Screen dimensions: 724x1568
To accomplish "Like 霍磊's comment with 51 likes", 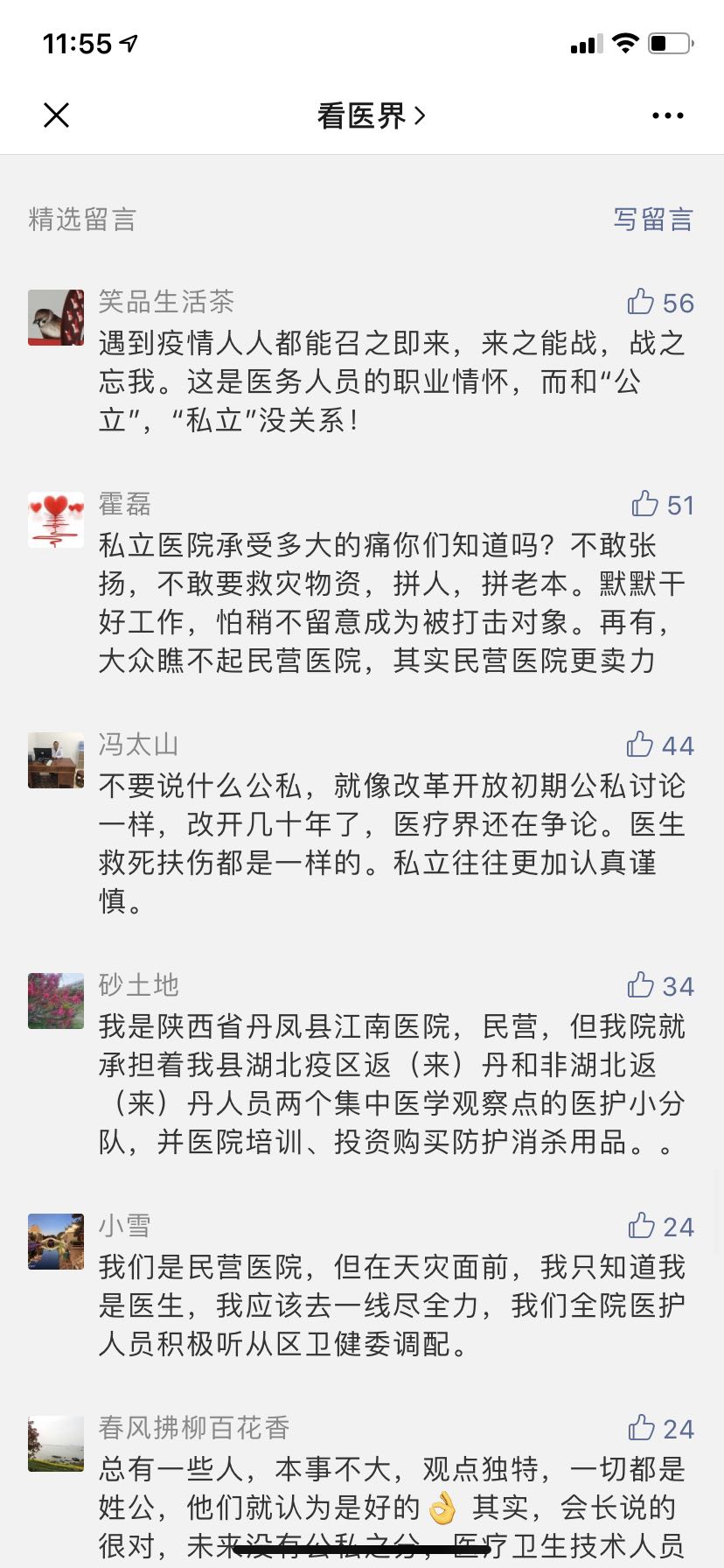I will pyautogui.click(x=645, y=504).
